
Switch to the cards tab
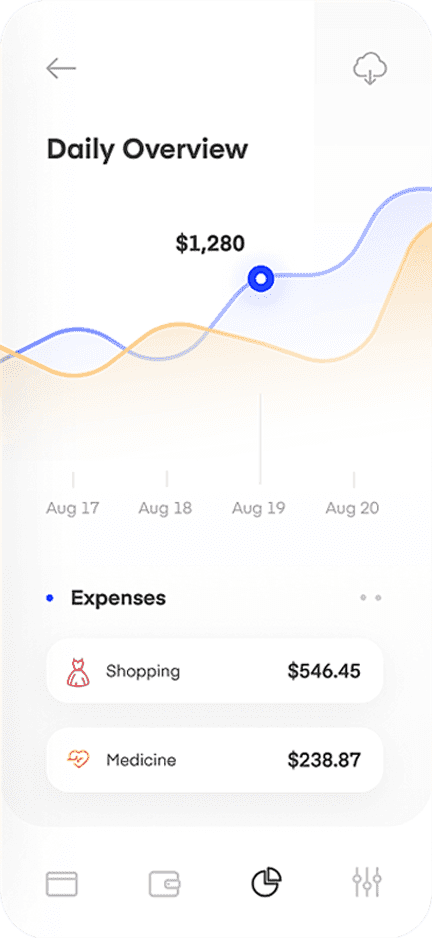62,883
